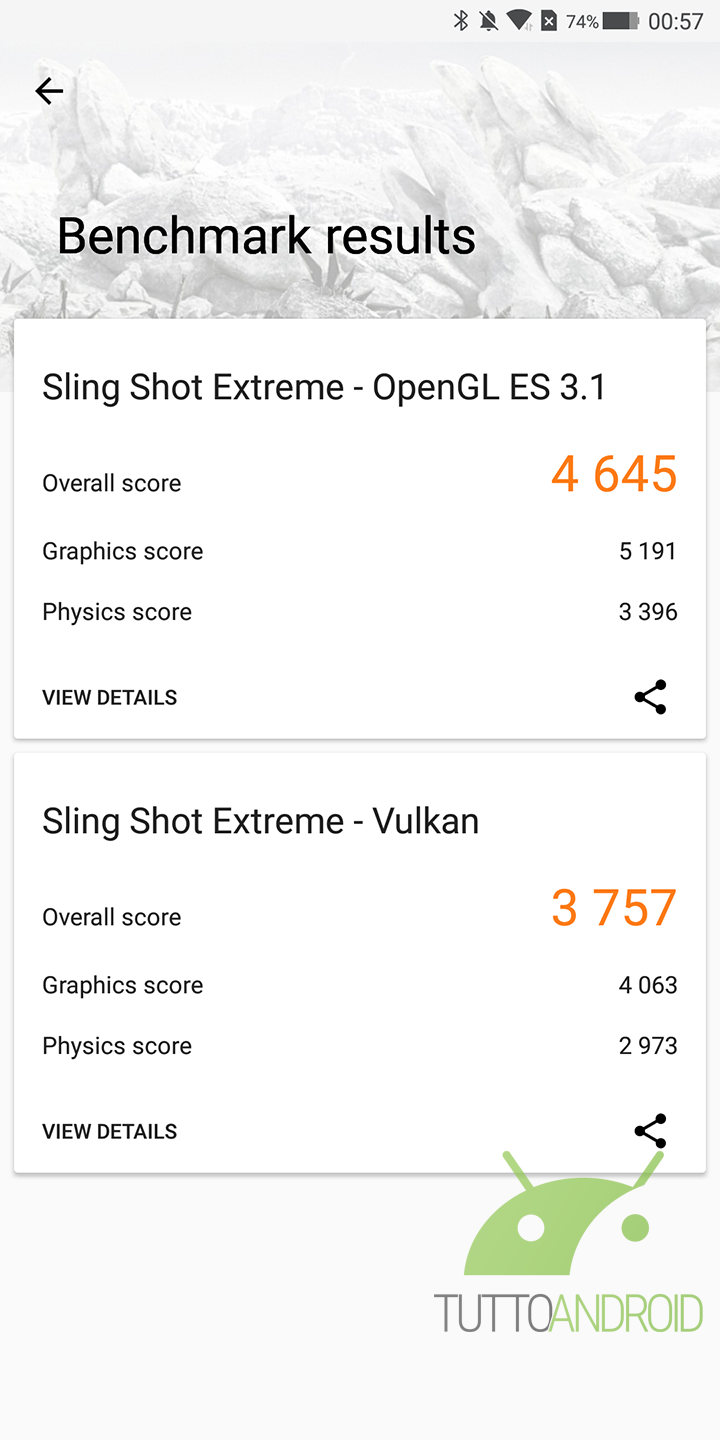View details of the Vulkan result
This screenshot has width=720, height=1440.
[x=110, y=1132]
